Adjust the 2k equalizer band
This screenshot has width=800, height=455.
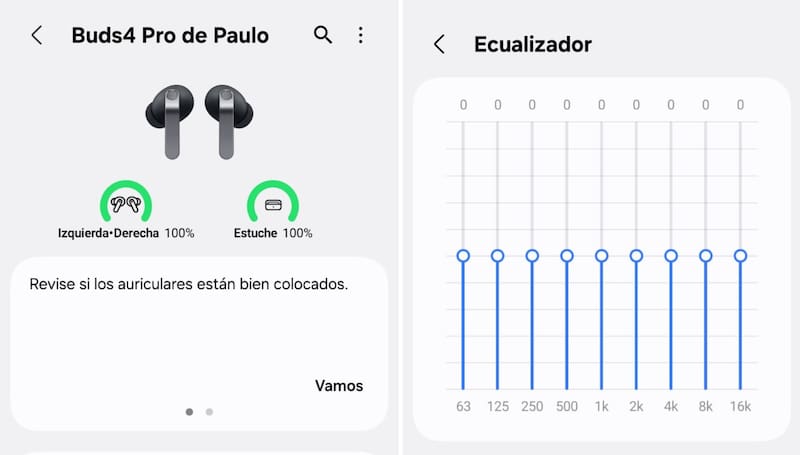tap(636, 256)
